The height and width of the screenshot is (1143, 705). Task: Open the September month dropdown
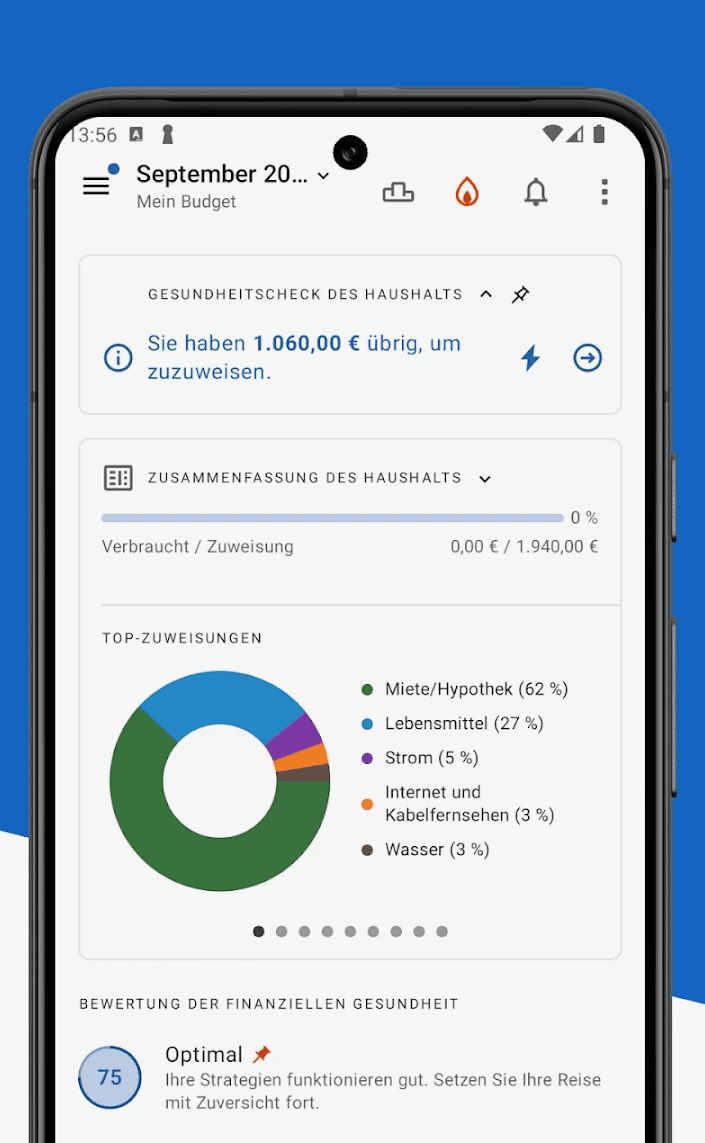click(233, 175)
